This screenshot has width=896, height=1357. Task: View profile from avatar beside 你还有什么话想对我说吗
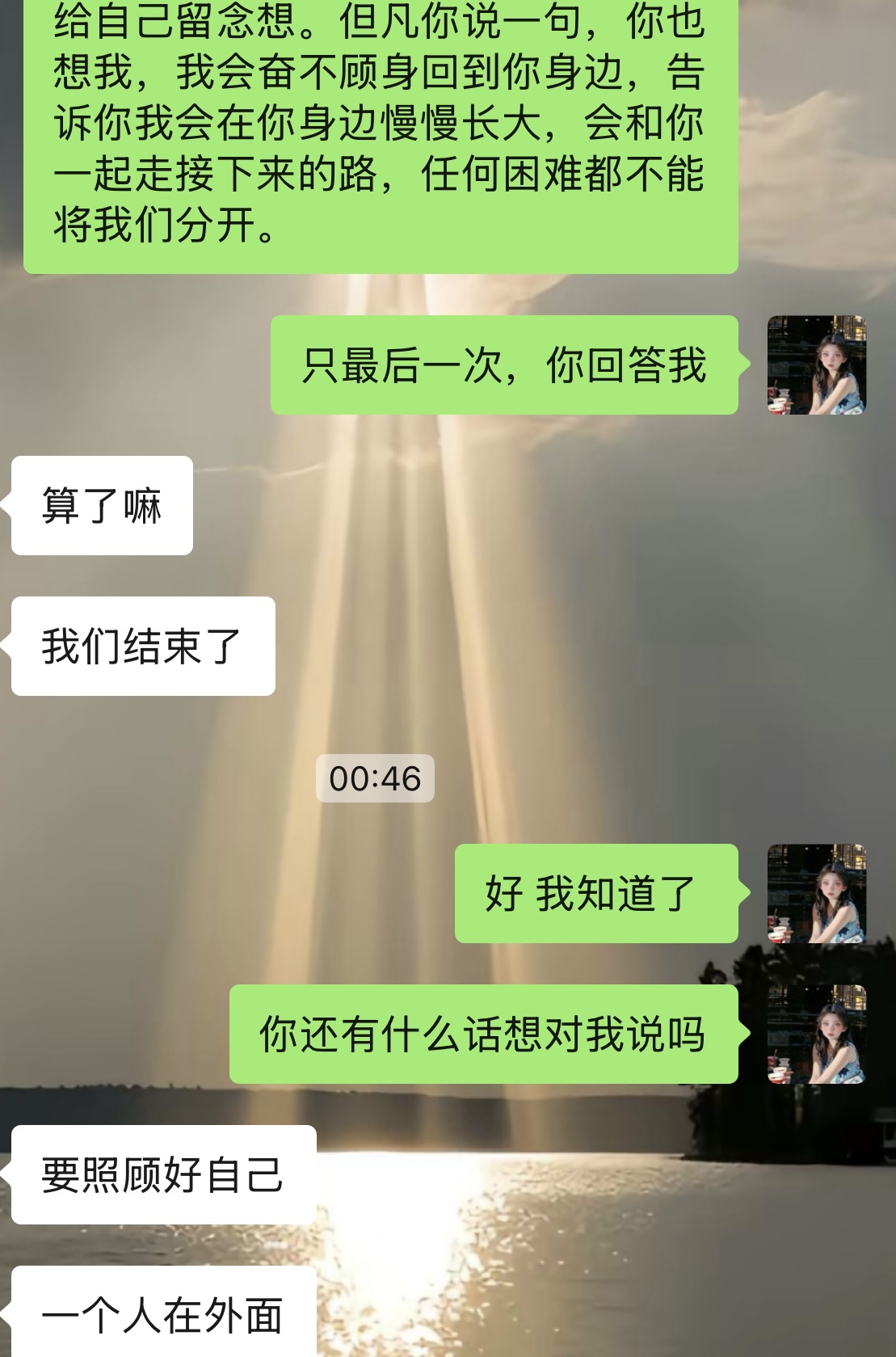816,1034
